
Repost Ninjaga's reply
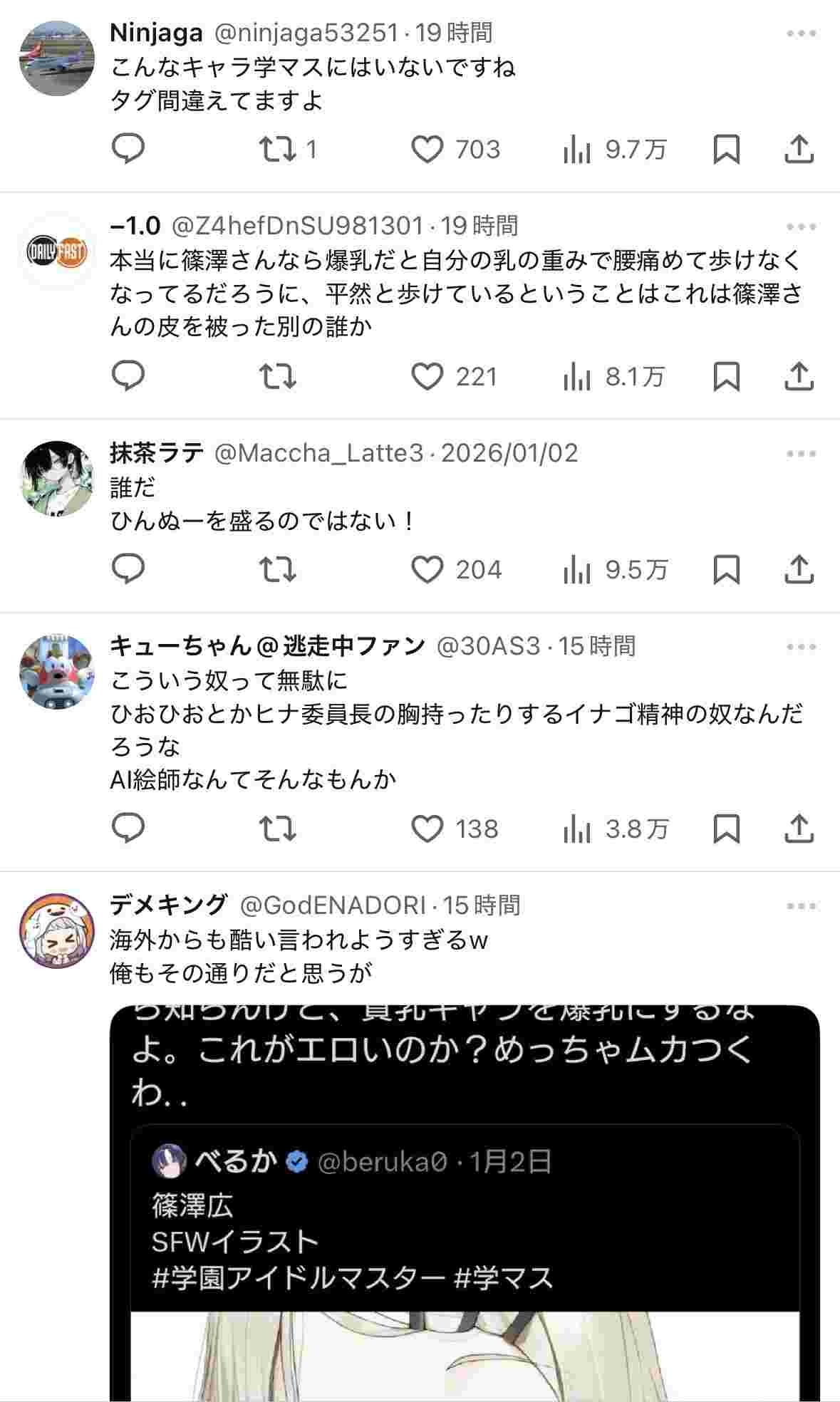276,150
